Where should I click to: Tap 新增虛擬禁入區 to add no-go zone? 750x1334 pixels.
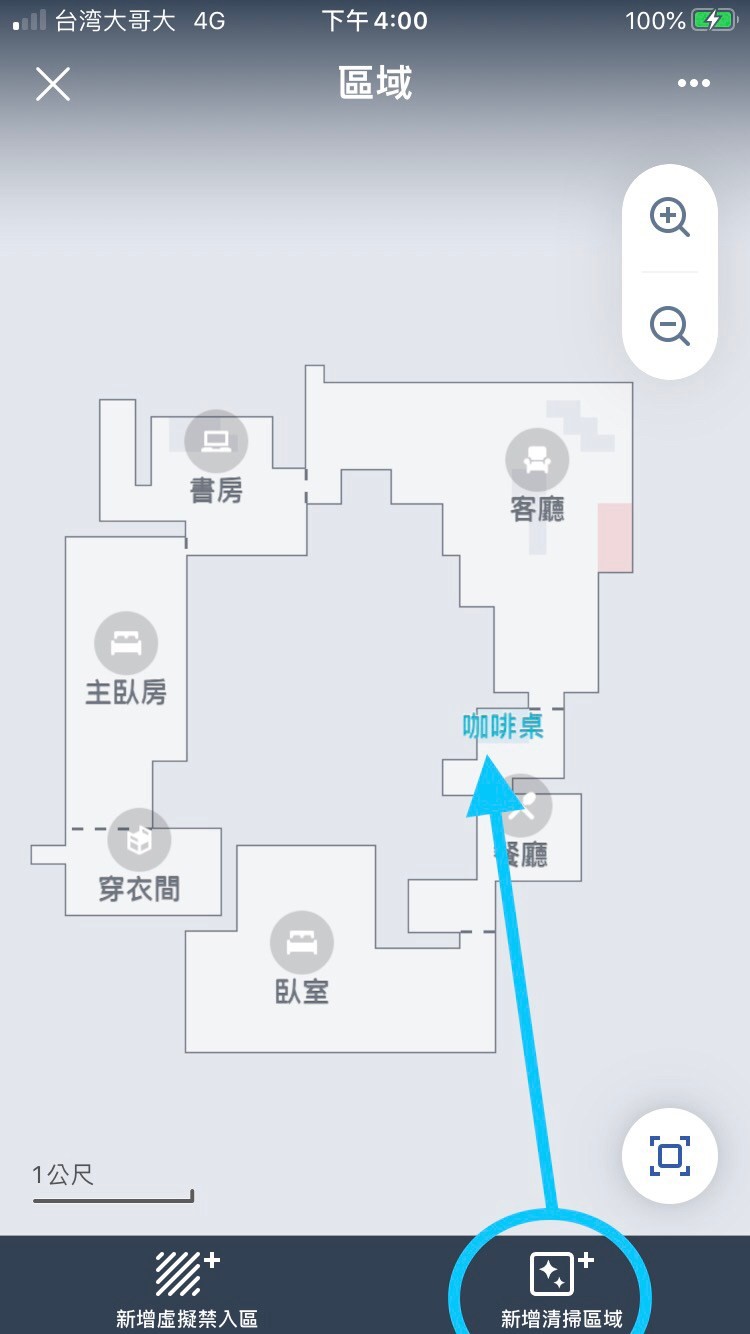pos(187,1290)
